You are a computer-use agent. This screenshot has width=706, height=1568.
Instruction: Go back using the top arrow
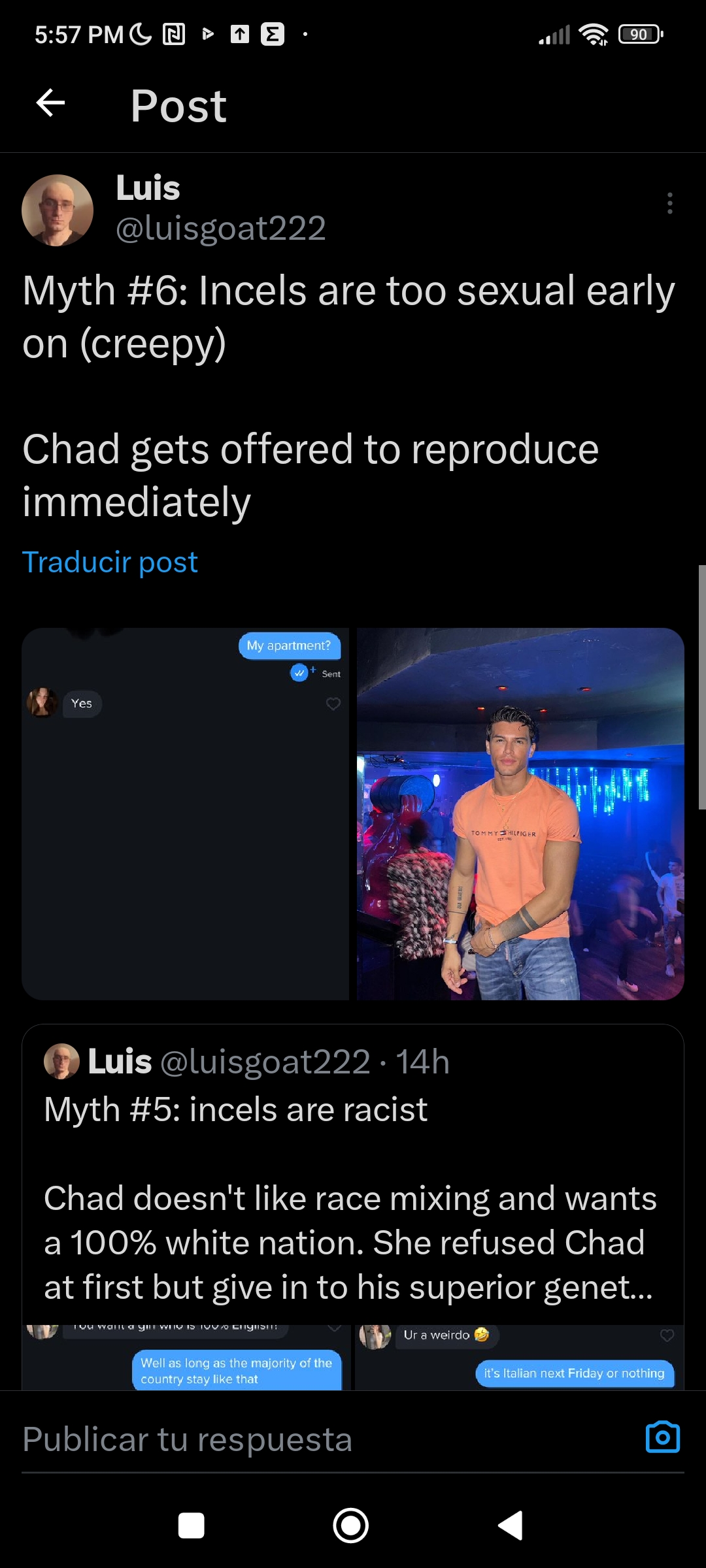click(50, 103)
